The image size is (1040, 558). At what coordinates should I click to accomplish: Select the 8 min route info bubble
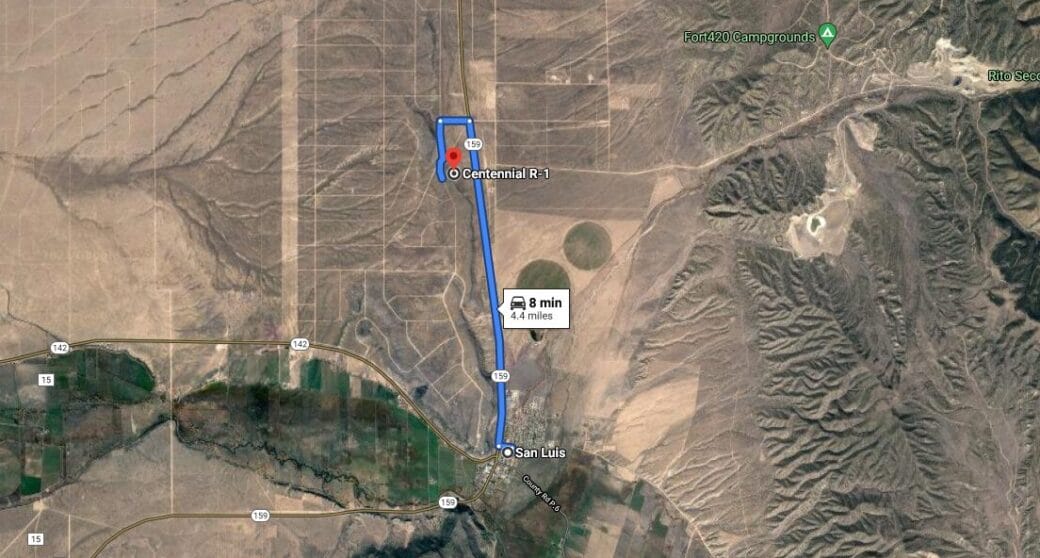(x=536, y=307)
